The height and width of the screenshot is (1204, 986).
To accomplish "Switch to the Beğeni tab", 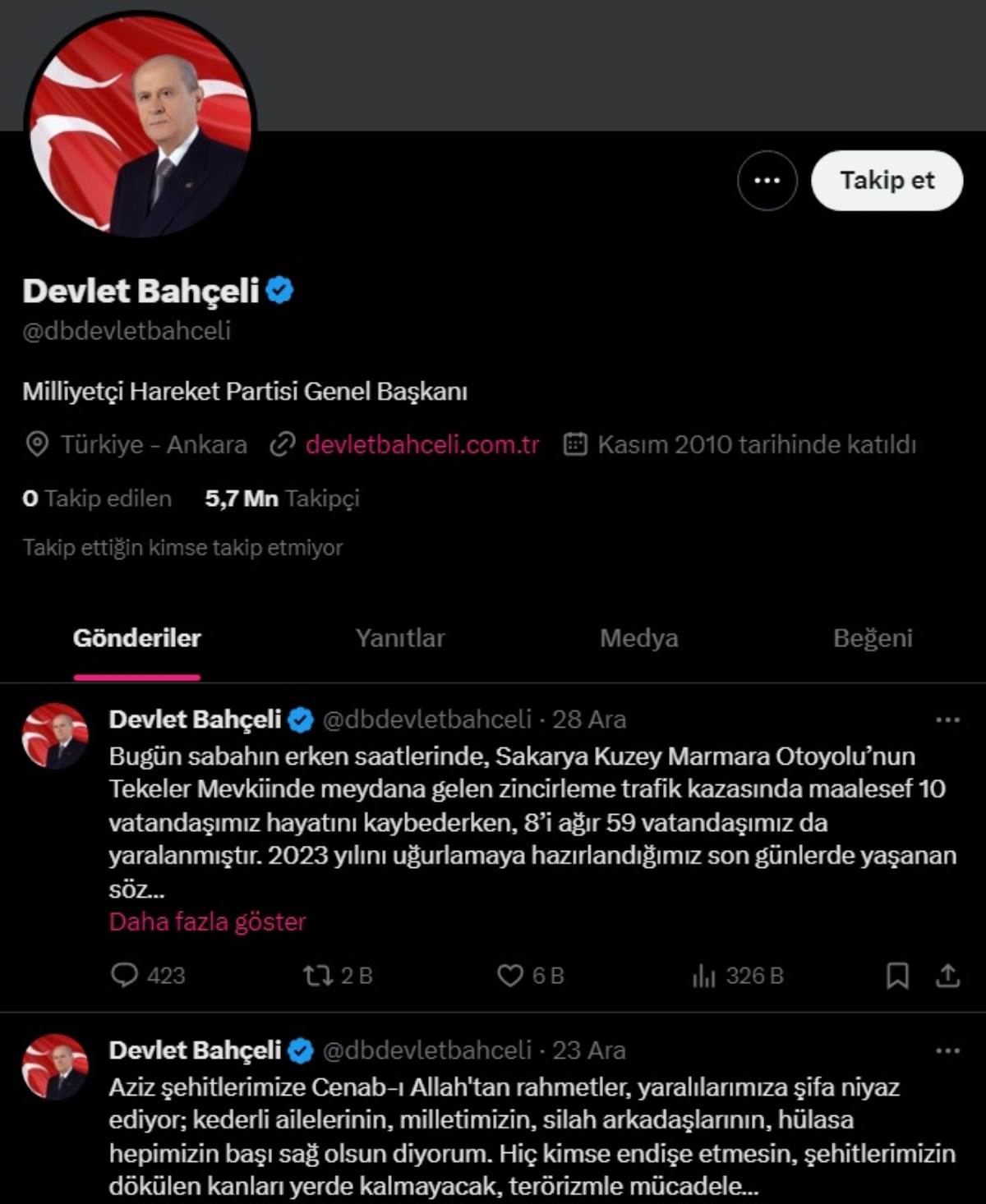I will [x=872, y=638].
